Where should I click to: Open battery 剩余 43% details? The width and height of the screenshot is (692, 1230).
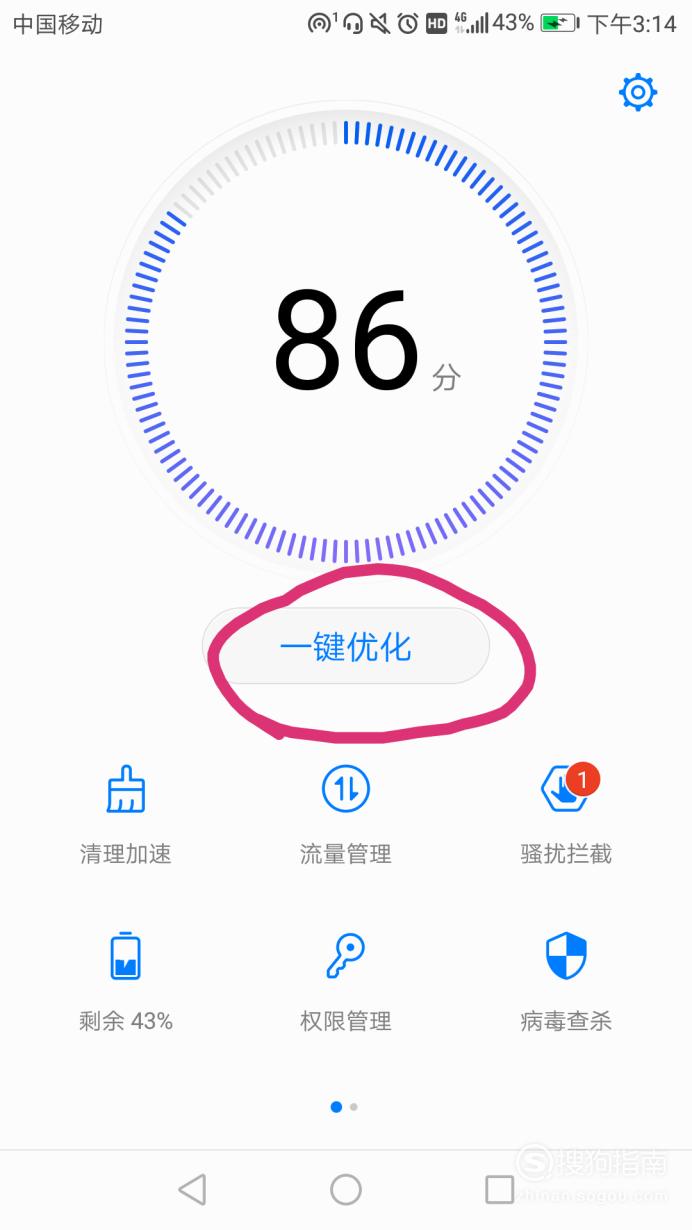click(126, 982)
